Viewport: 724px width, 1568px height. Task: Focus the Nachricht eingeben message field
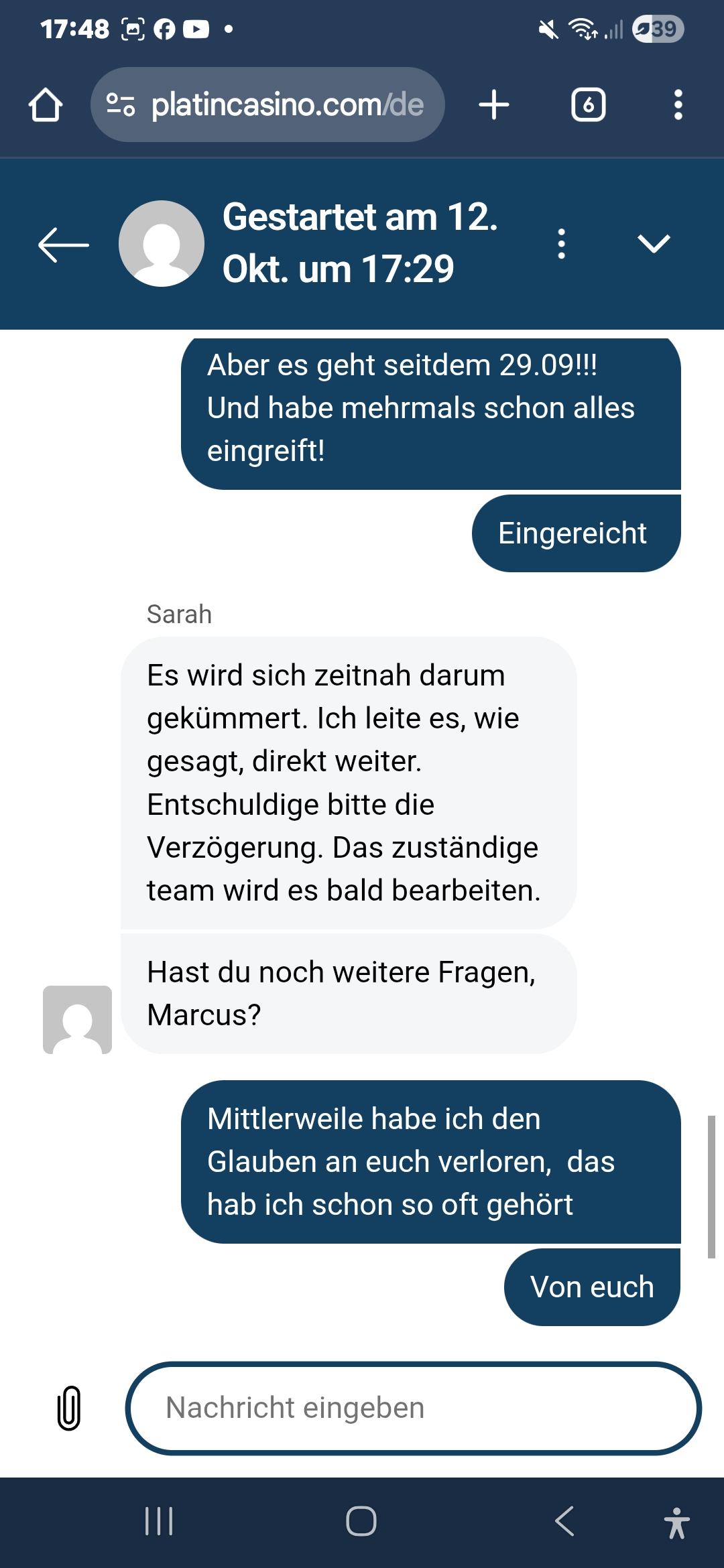413,1408
